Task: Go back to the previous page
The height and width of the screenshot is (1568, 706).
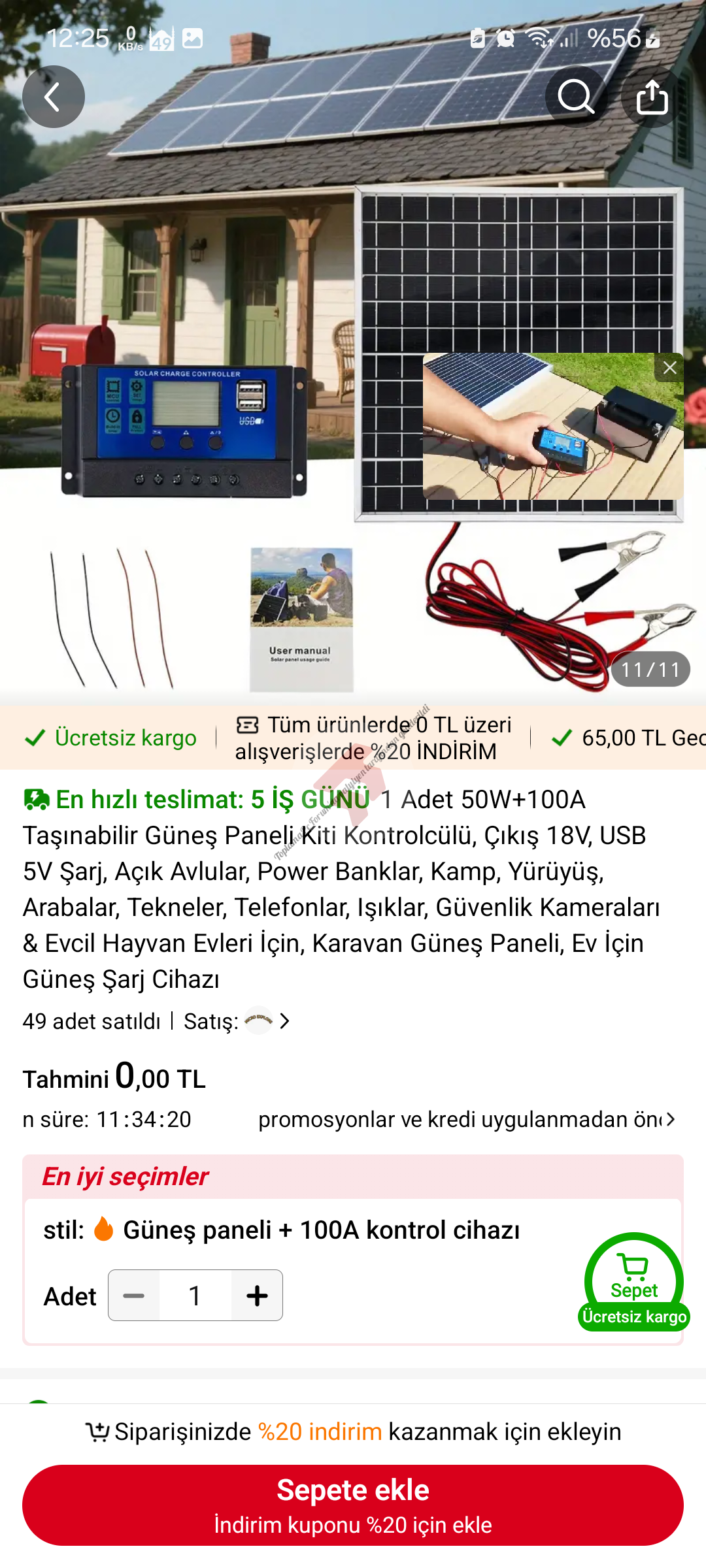Action: point(53,97)
